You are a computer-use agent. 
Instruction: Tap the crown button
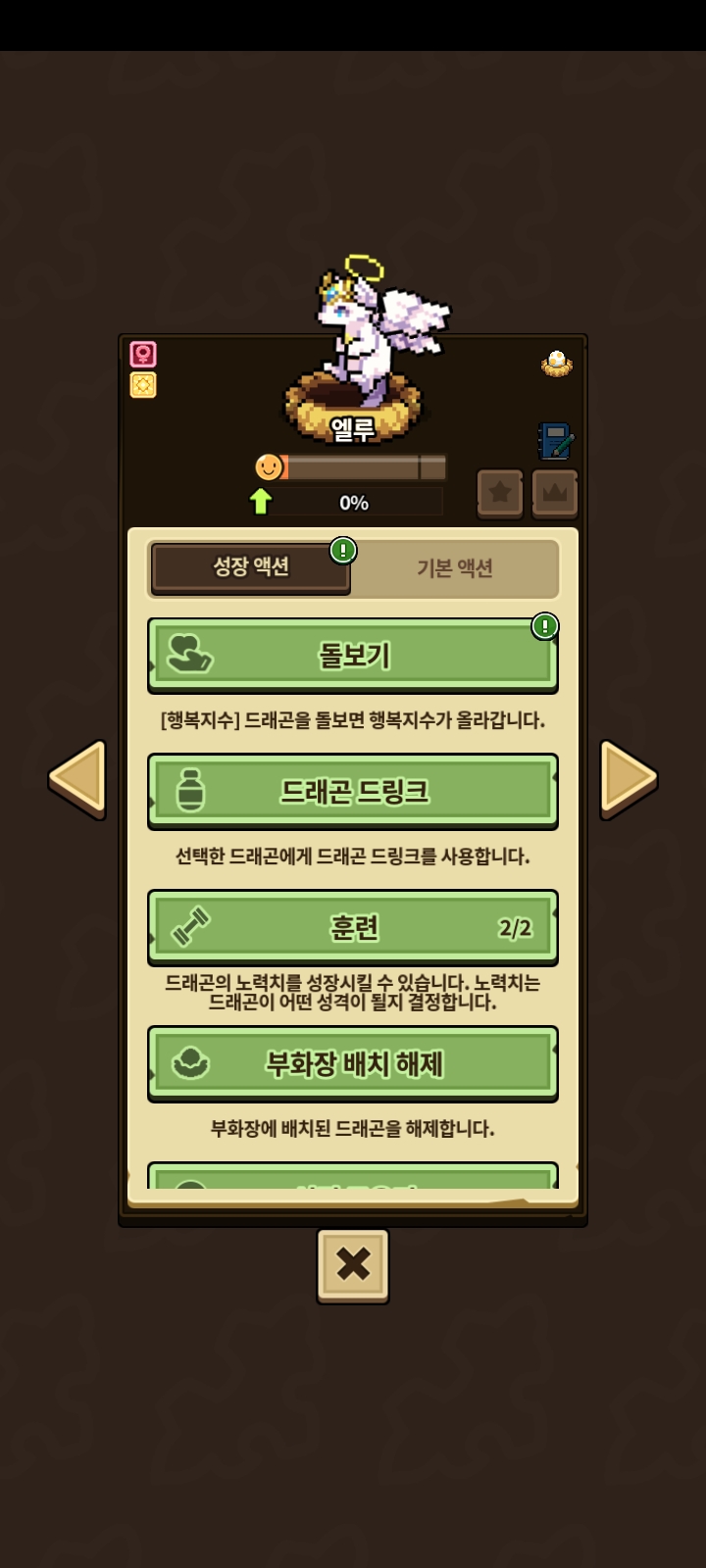coord(555,492)
